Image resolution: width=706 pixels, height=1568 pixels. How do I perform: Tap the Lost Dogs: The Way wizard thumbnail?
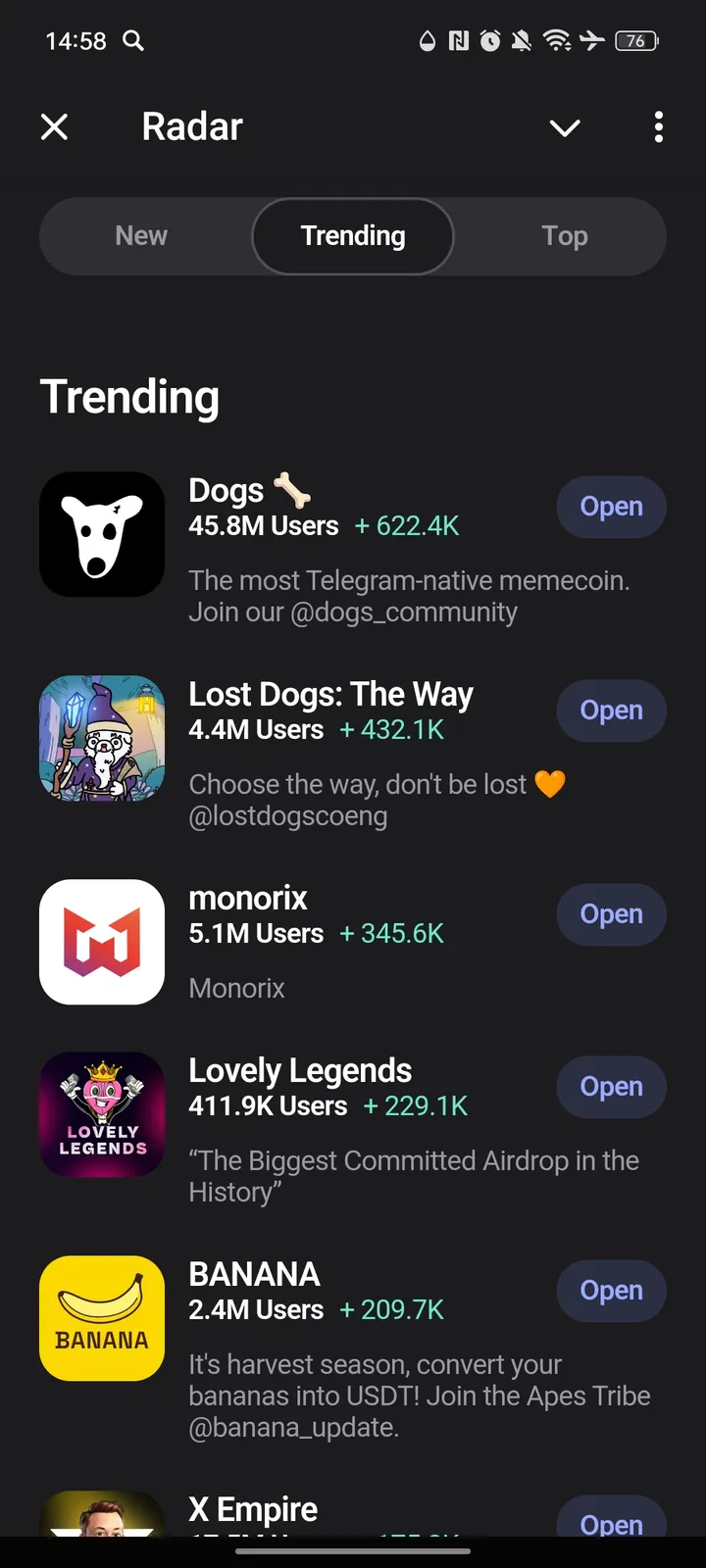(102, 738)
